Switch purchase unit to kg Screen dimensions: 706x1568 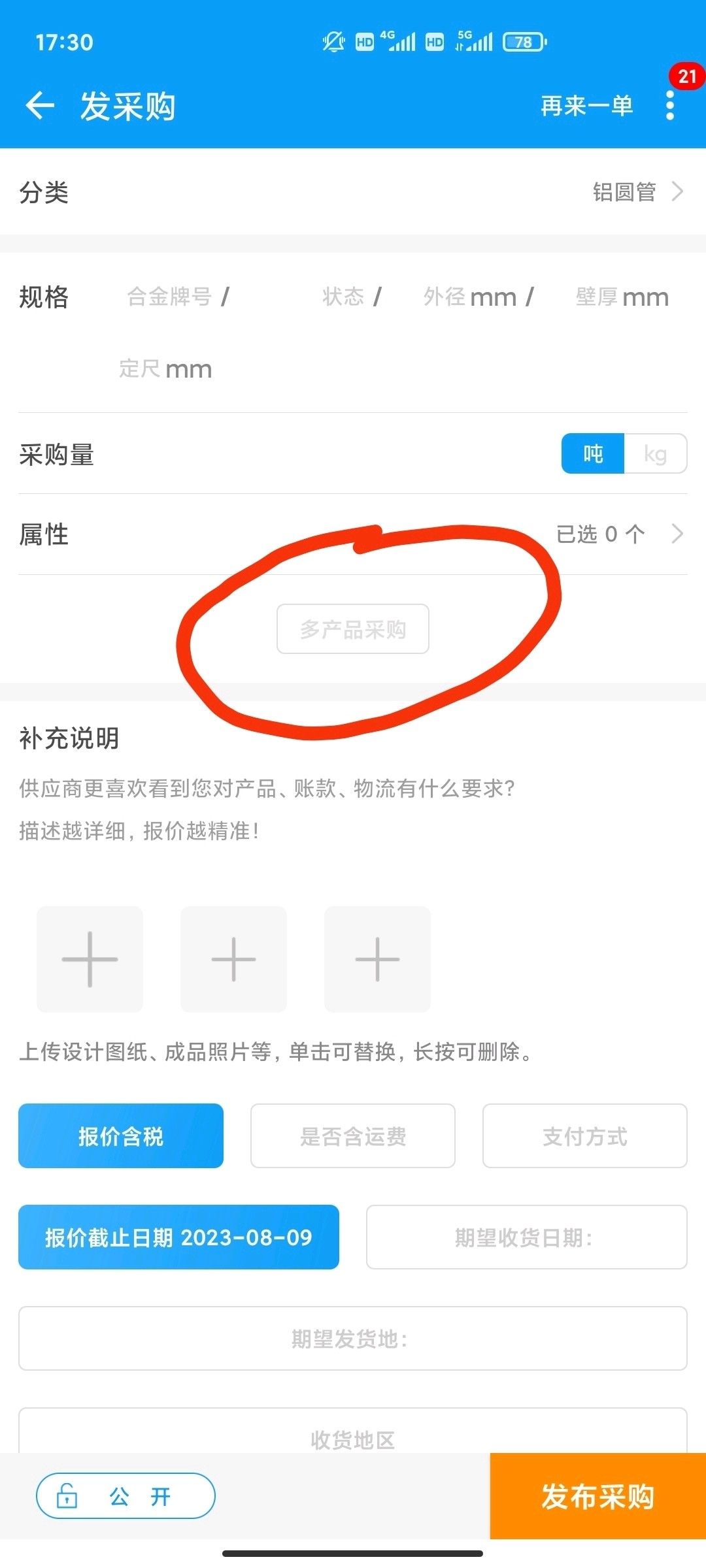pyautogui.click(x=656, y=453)
